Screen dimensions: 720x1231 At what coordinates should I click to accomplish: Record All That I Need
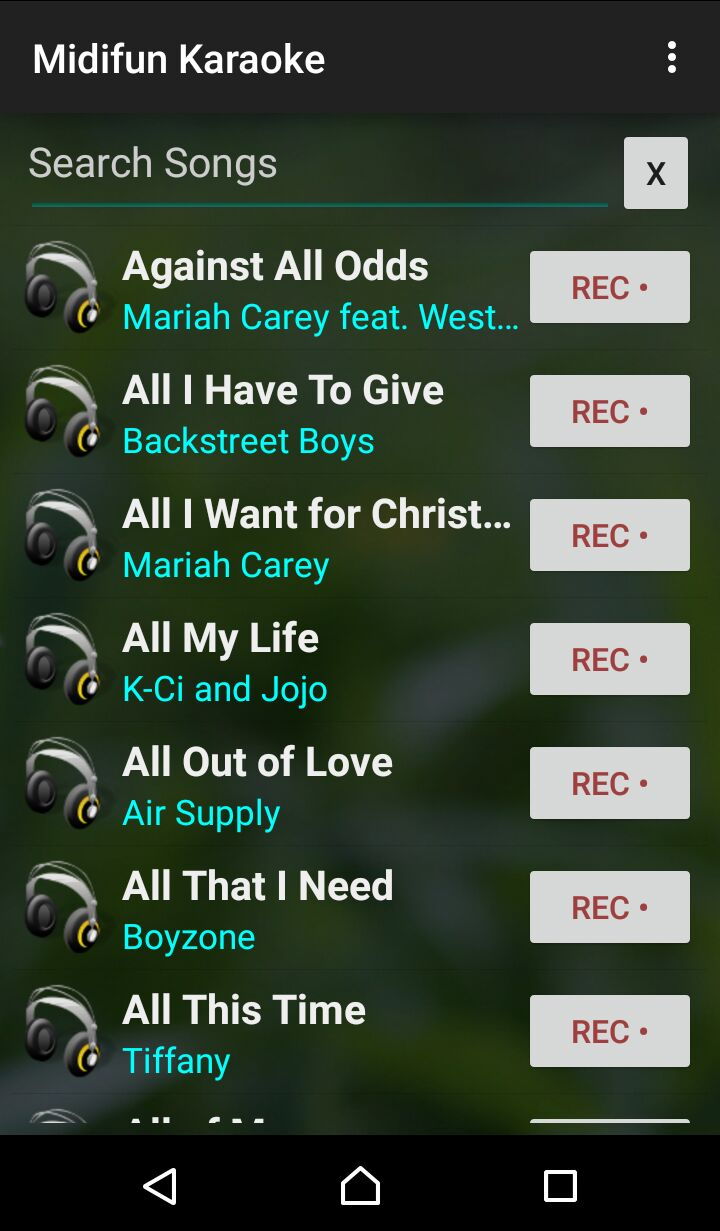point(609,907)
